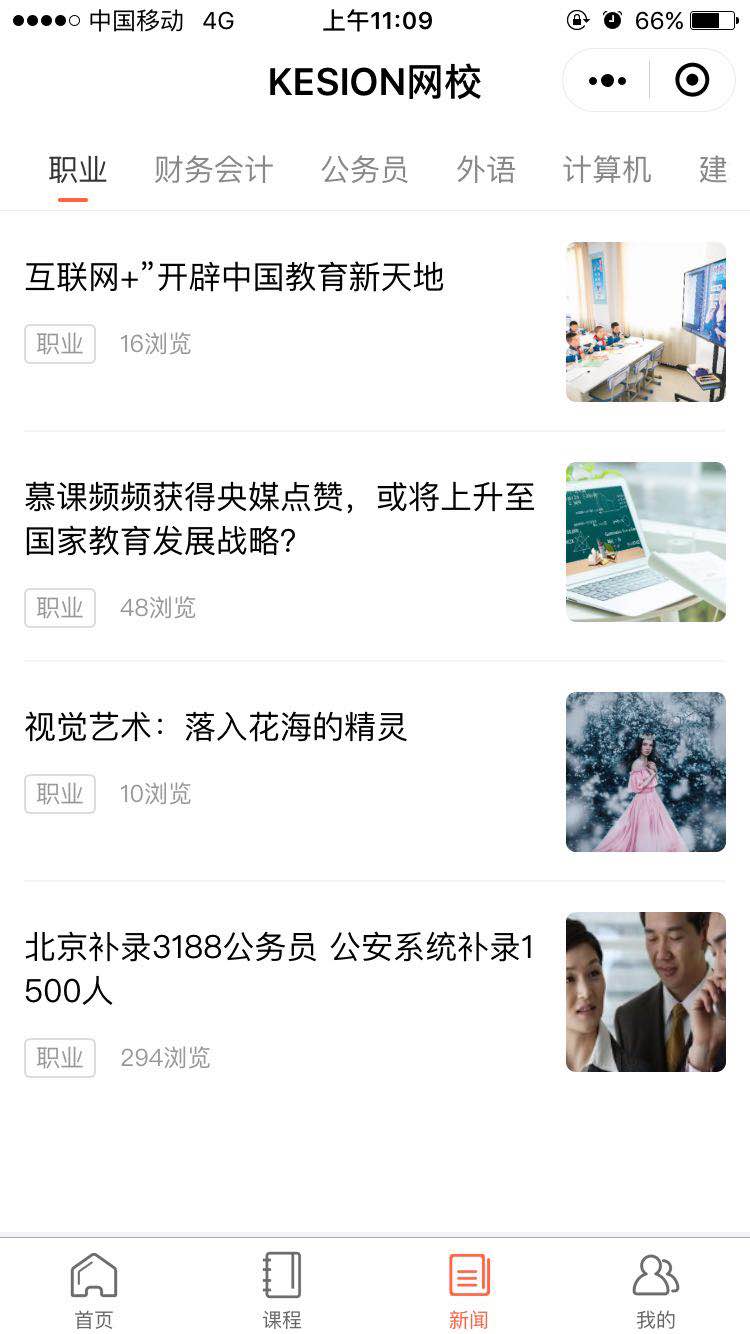Open the 外语 category tab

(487, 170)
